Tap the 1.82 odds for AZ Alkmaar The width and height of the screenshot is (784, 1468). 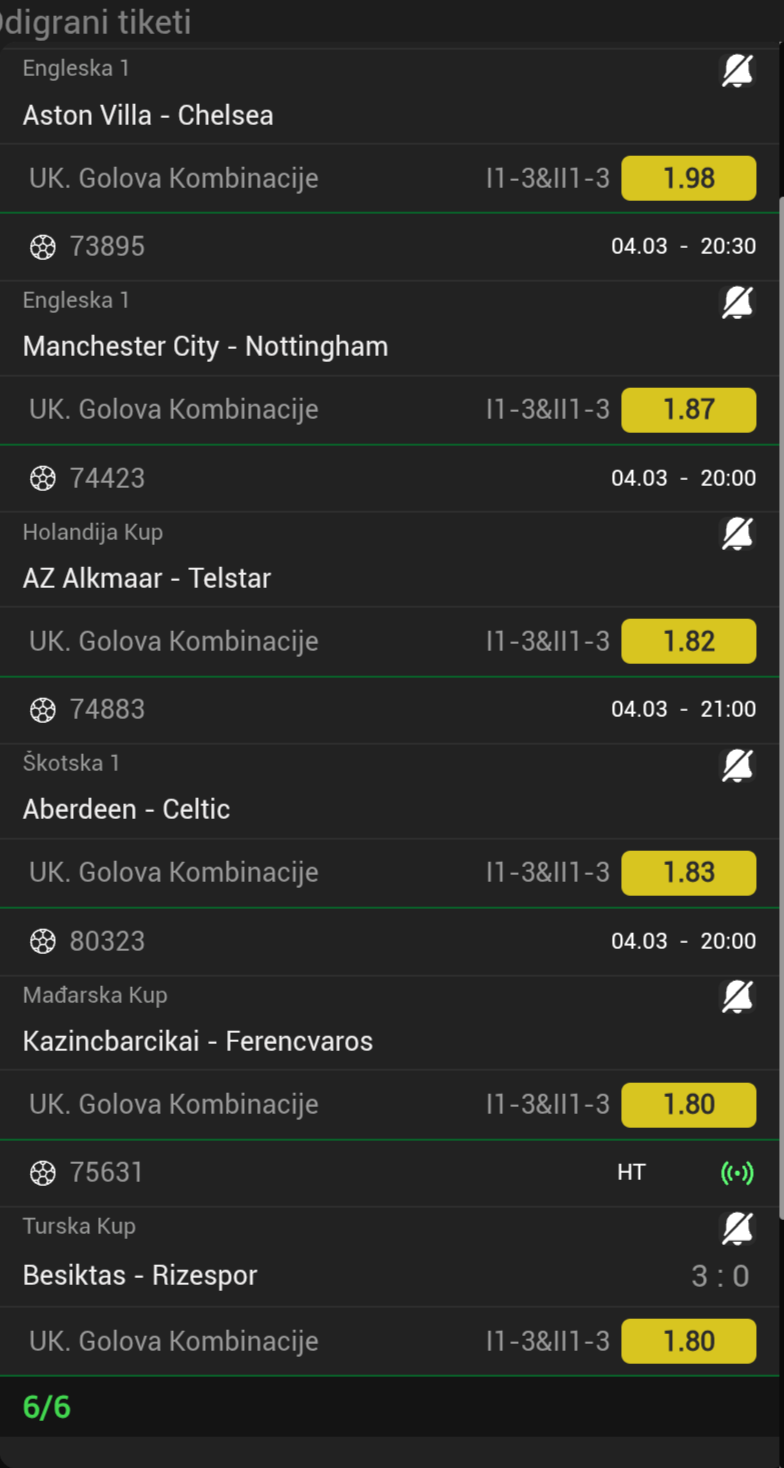coord(688,641)
